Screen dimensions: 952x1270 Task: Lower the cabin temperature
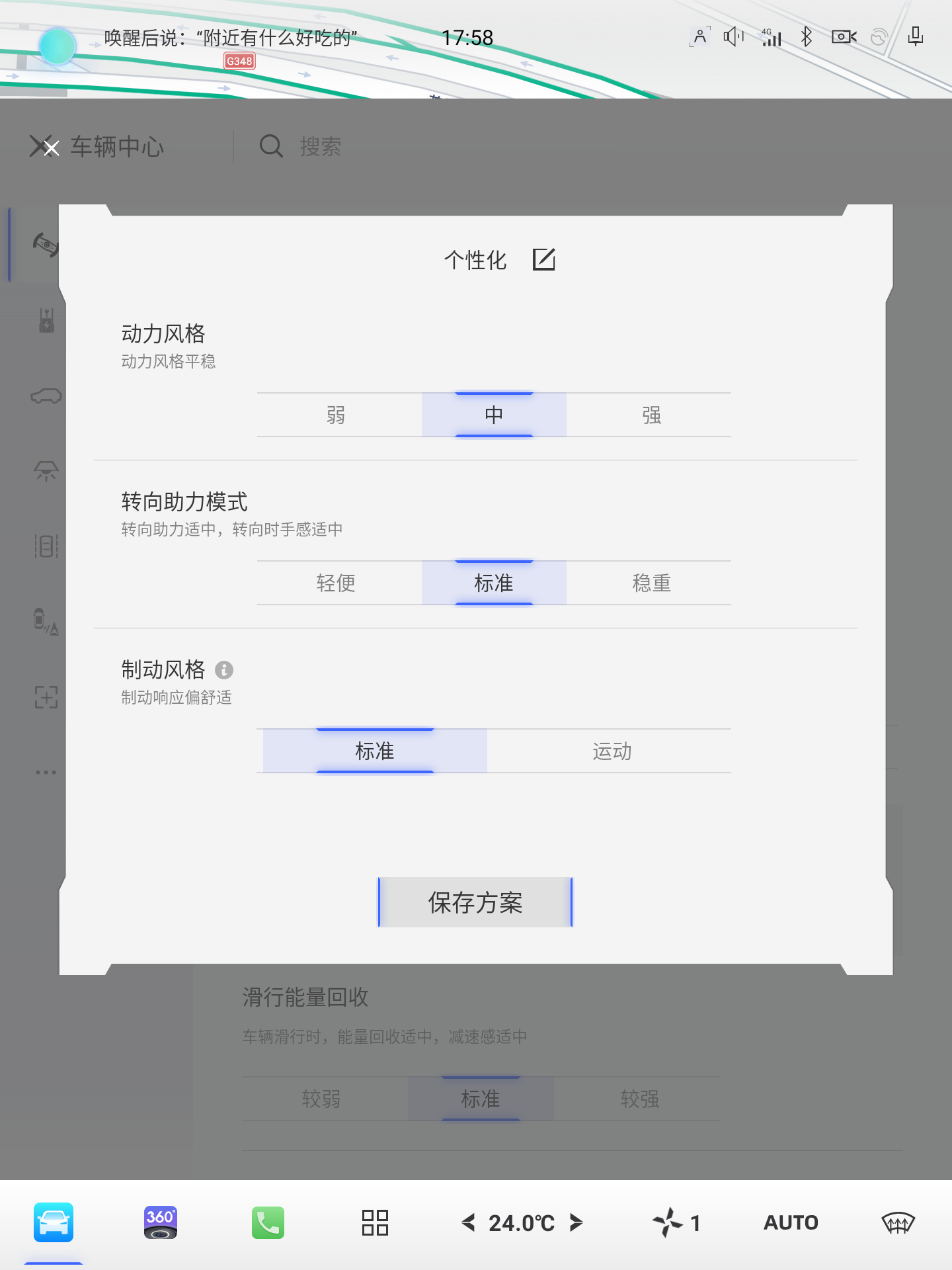click(x=469, y=1222)
